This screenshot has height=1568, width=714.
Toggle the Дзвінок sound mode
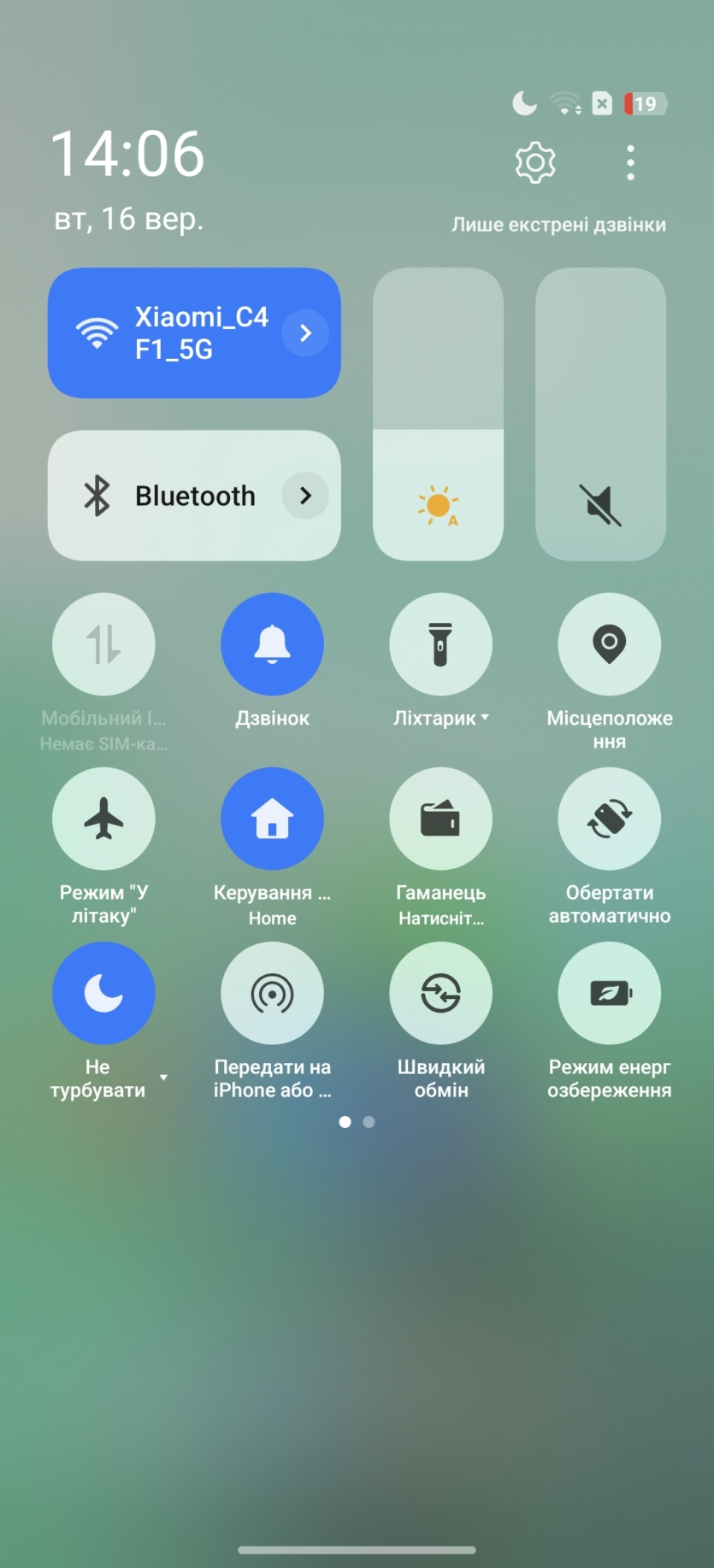272,644
